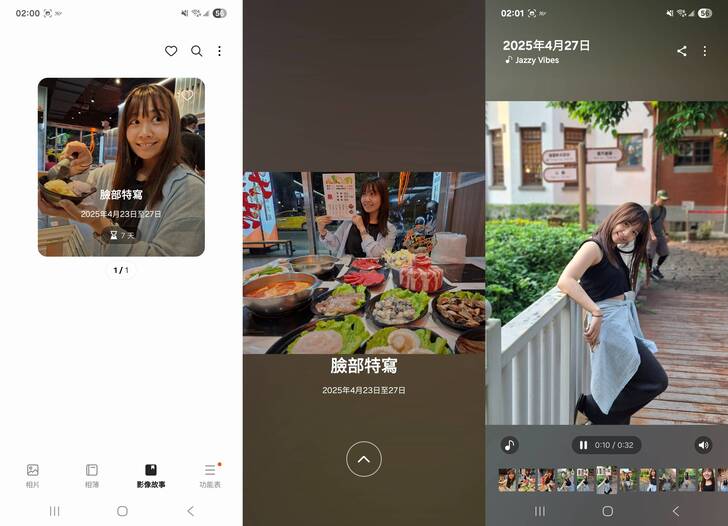Switch to the 相簿 tab
Screen dimensions: 728x526
(92, 475)
